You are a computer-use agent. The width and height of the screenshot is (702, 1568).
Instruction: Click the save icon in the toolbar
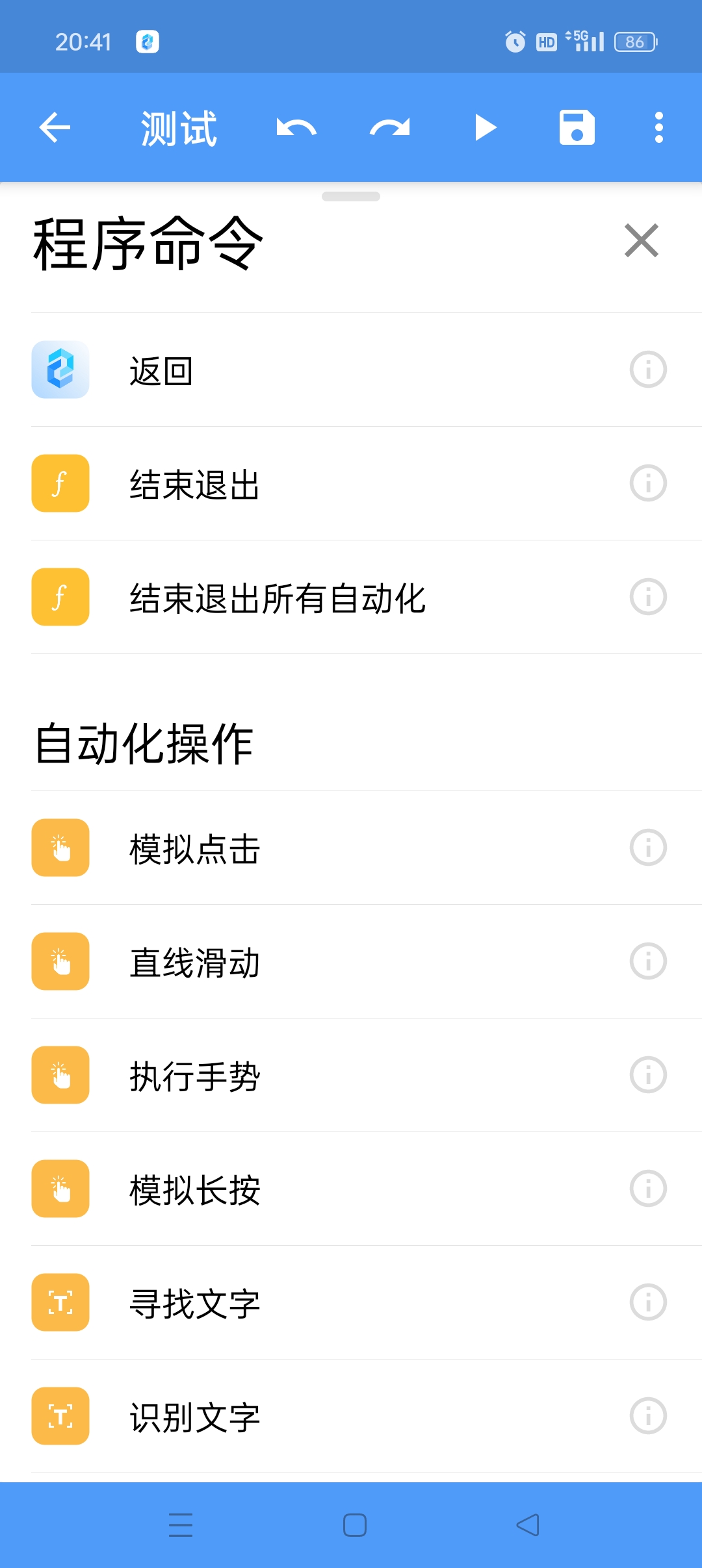[576, 127]
